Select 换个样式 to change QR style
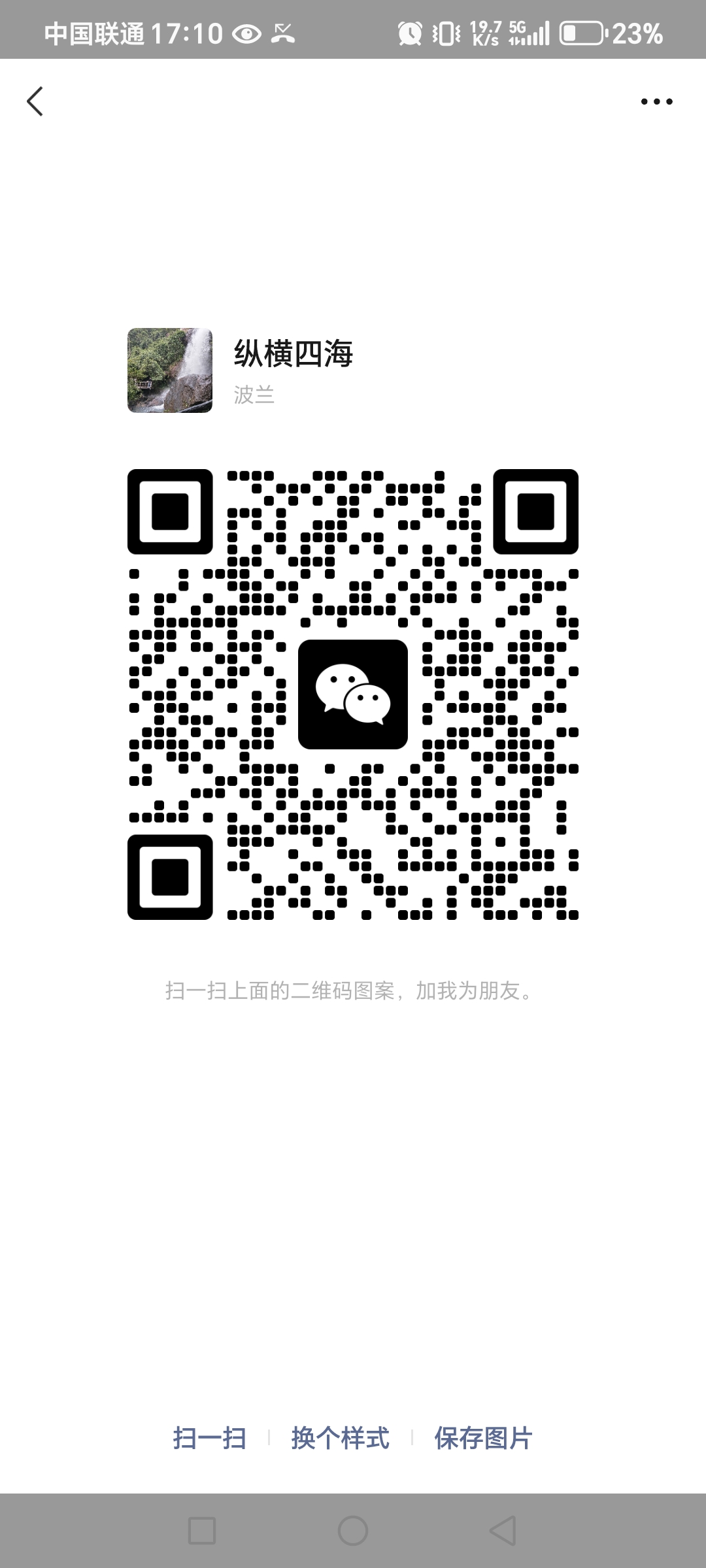Viewport: 706px width, 1568px height. pyautogui.click(x=340, y=1438)
